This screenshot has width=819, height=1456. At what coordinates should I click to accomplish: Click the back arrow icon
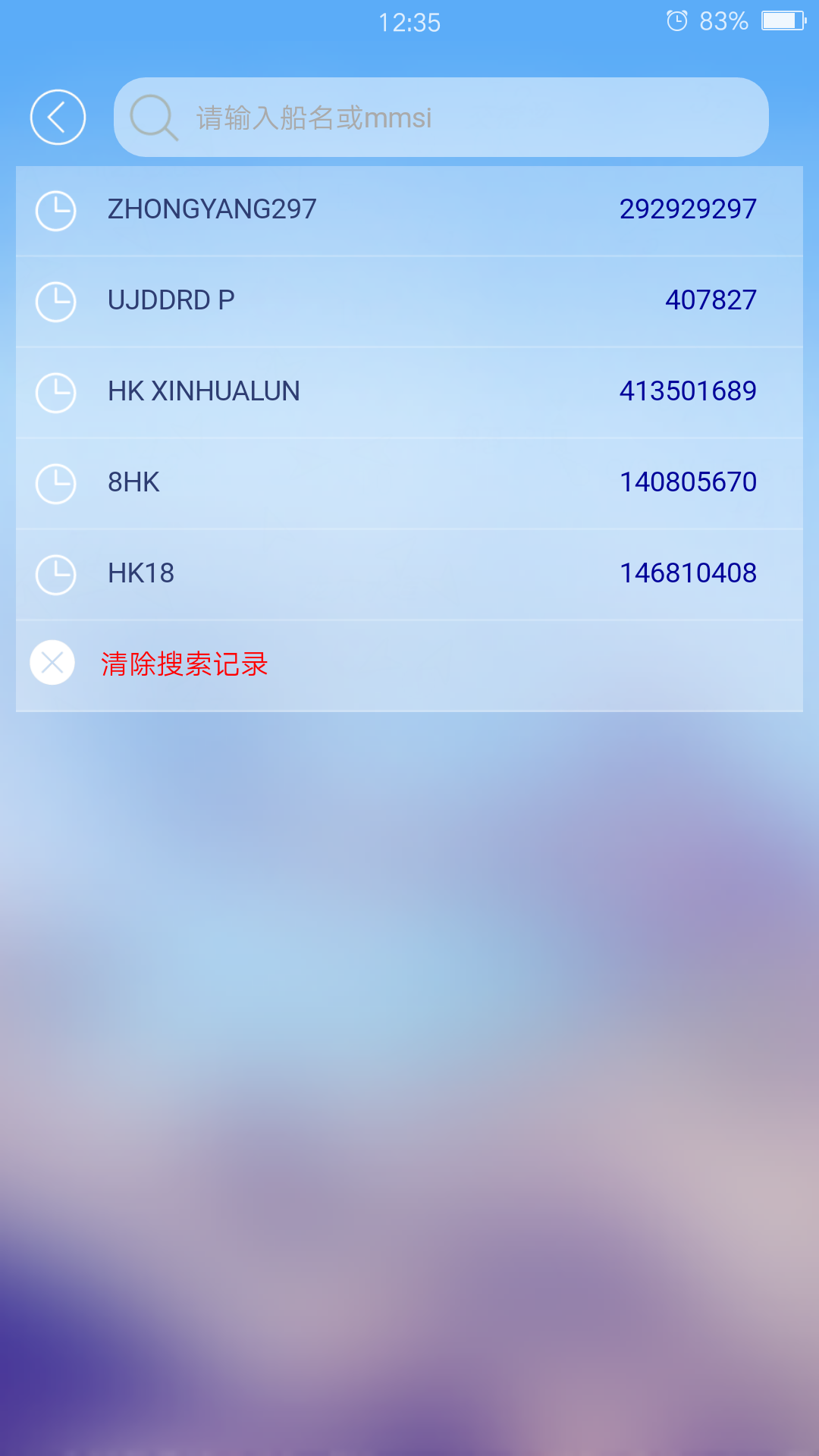coord(56,117)
